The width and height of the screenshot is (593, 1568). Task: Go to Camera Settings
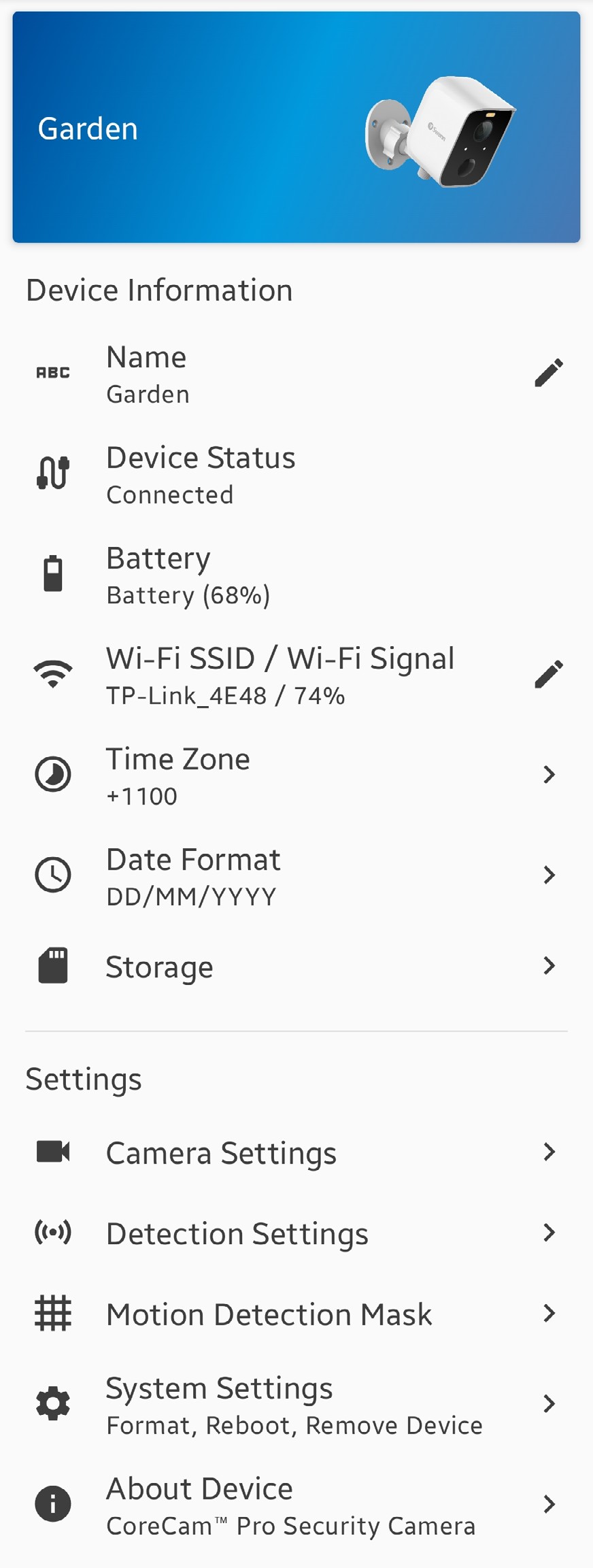(296, 1153)
